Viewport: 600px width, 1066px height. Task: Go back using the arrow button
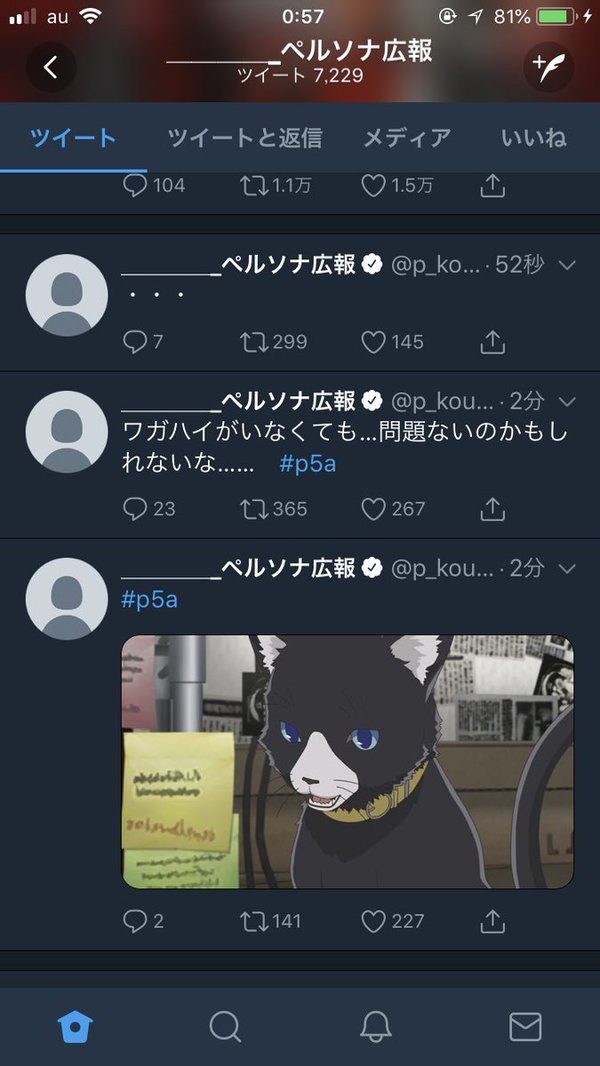click(x=51, y=68)
